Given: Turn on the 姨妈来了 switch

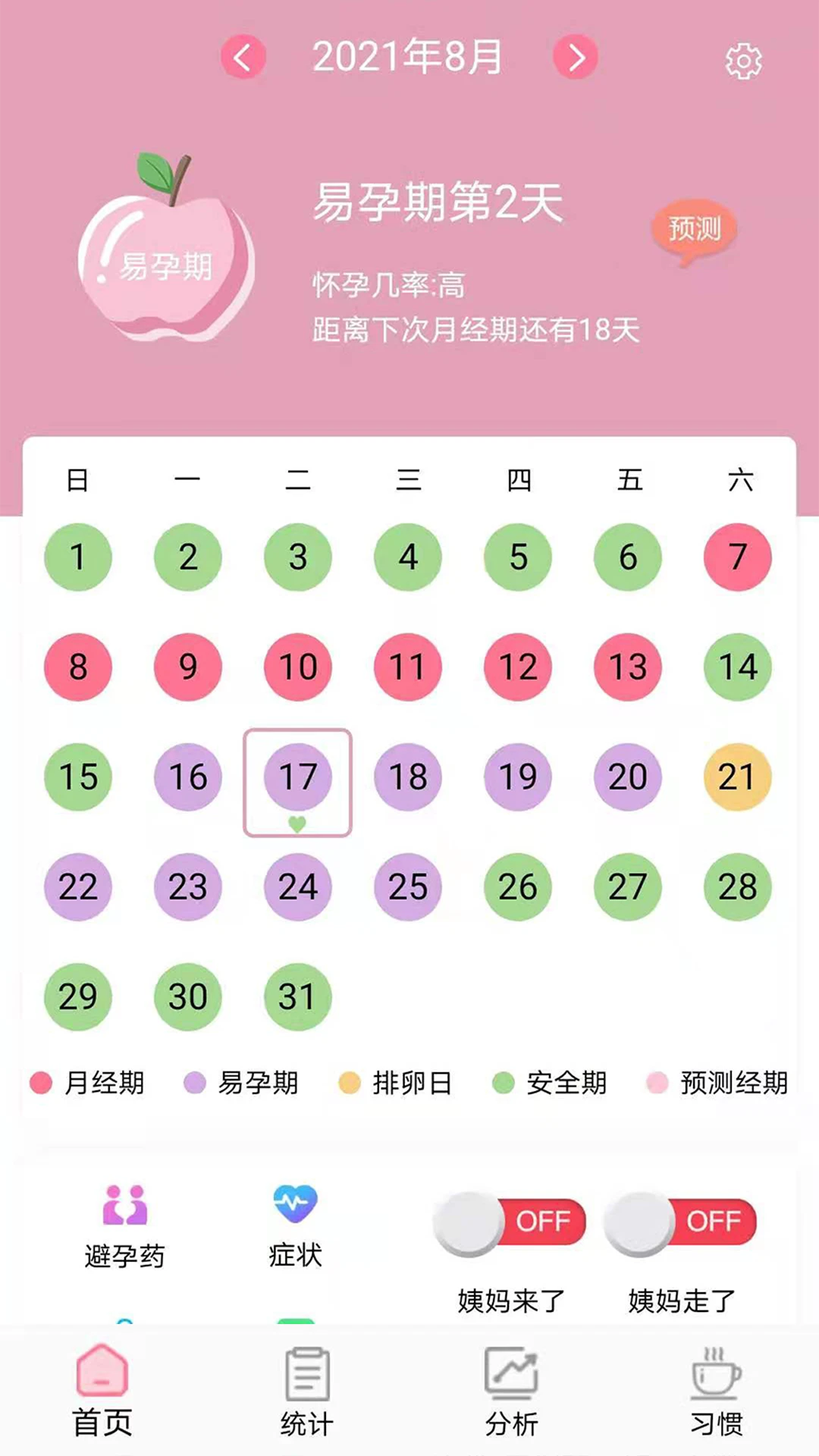Looking at the screenshot, I should [x=510, y=1222].
